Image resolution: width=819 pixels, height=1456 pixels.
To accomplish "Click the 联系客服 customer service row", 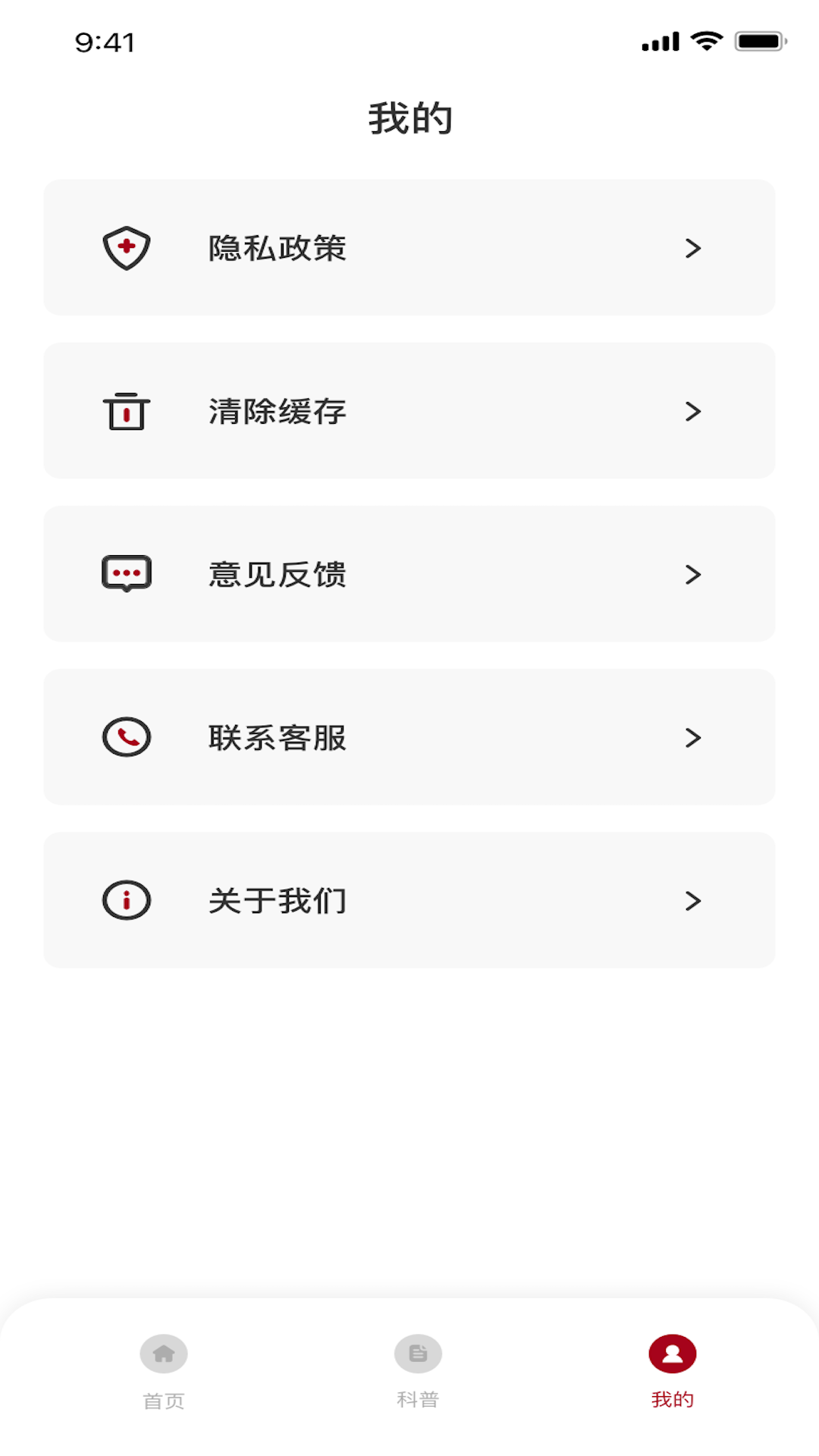I will [409, 737].
